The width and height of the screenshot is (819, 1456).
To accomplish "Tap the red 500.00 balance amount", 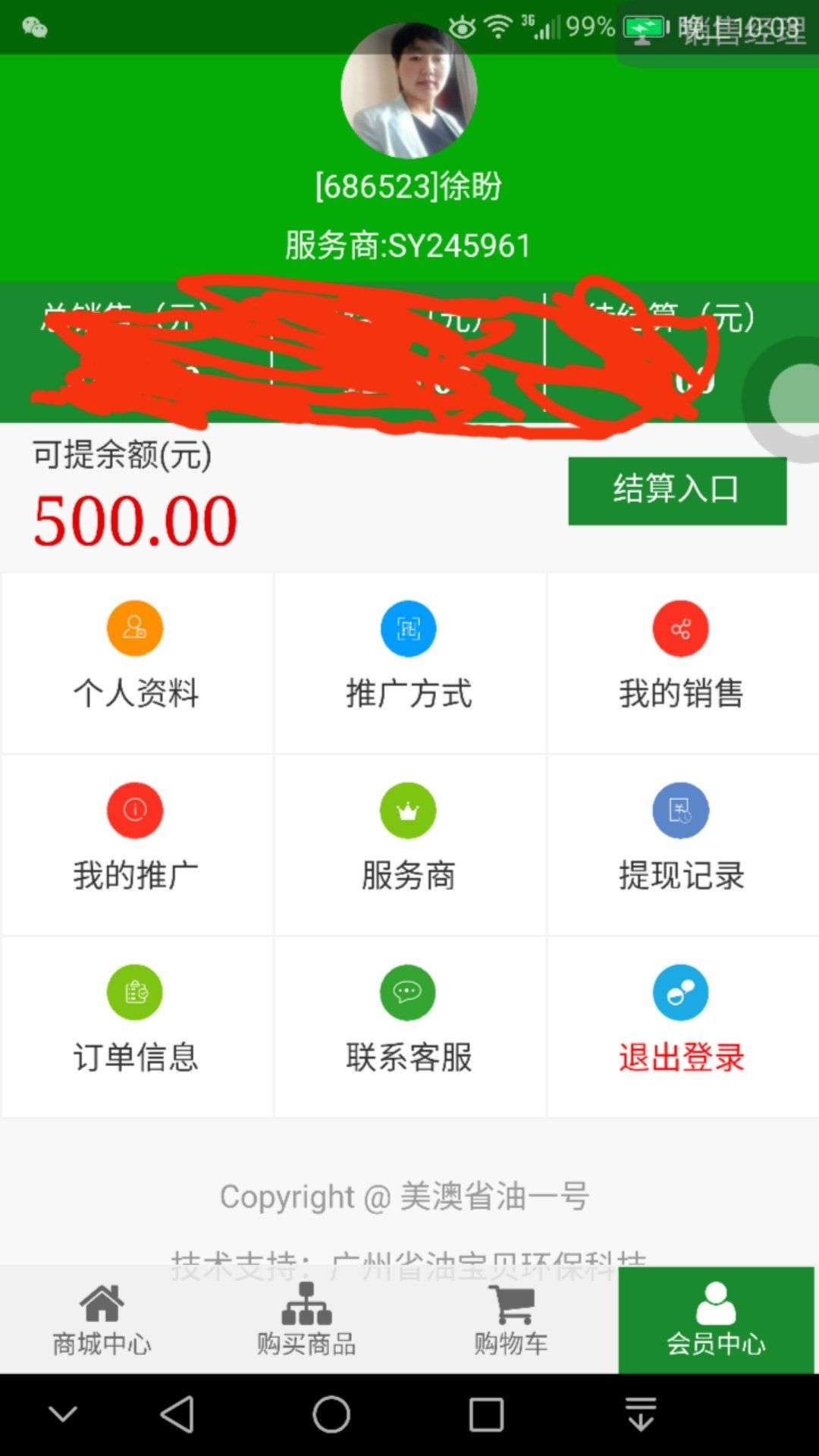I will [x=135, y=519].
